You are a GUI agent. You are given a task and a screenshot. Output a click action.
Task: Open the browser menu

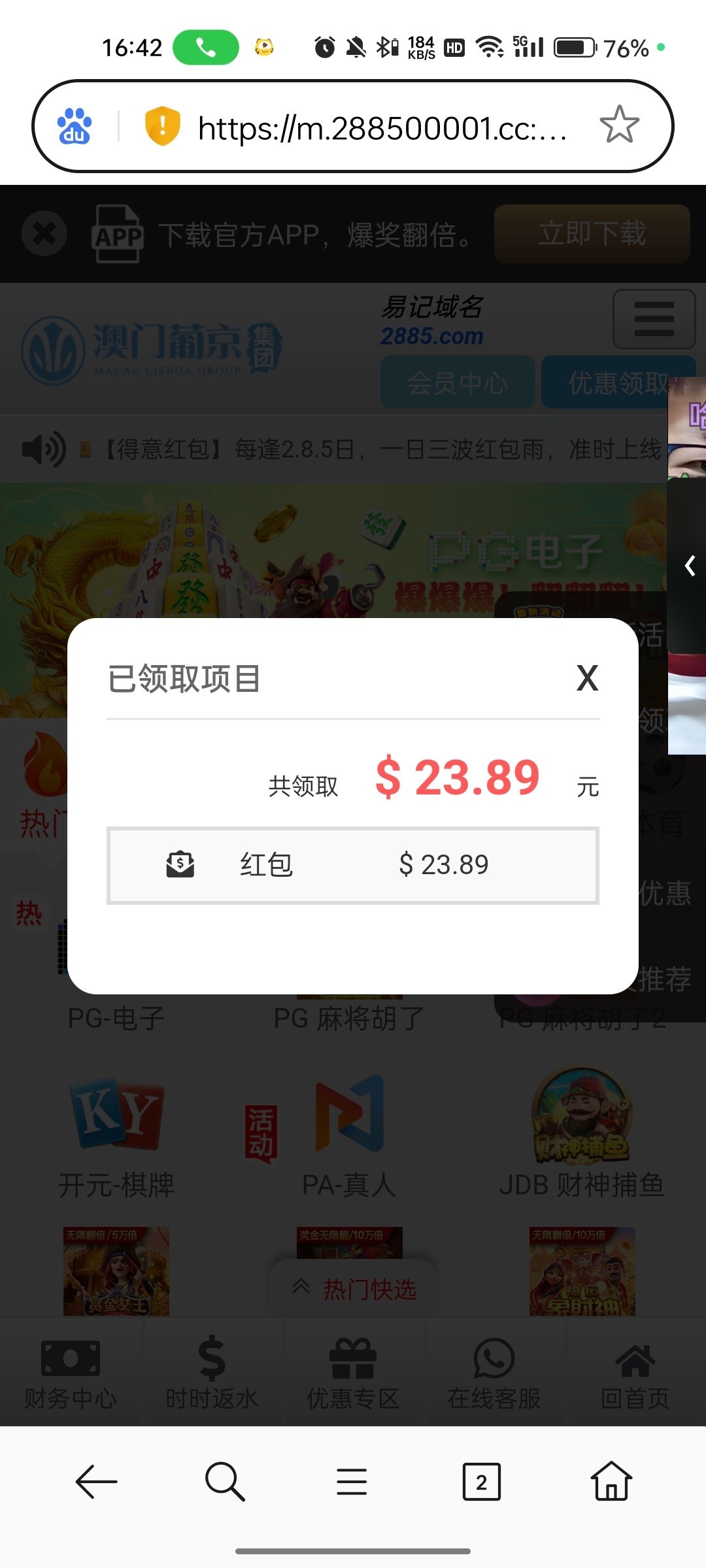[x=352, y=1482]
